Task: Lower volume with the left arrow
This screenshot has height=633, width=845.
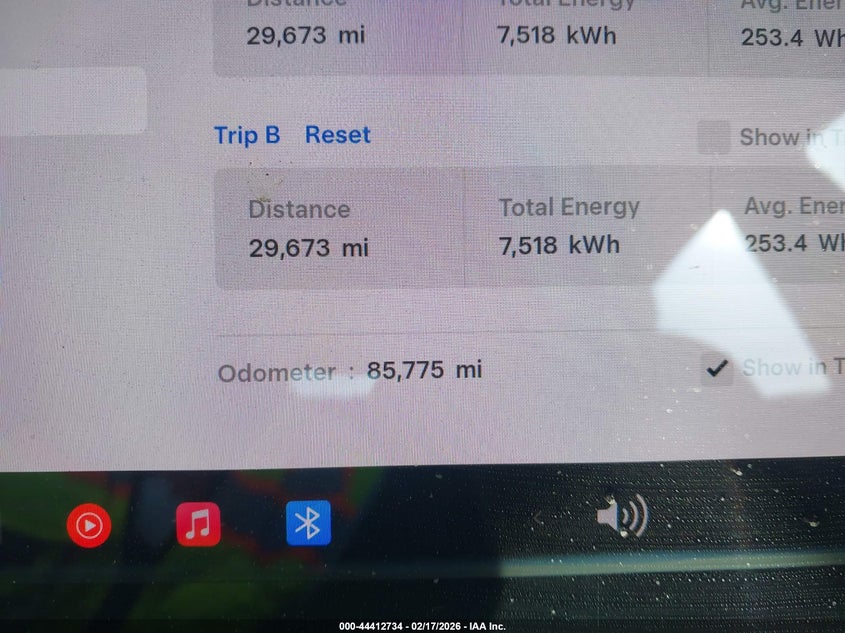Action: [x=539, y=518]
